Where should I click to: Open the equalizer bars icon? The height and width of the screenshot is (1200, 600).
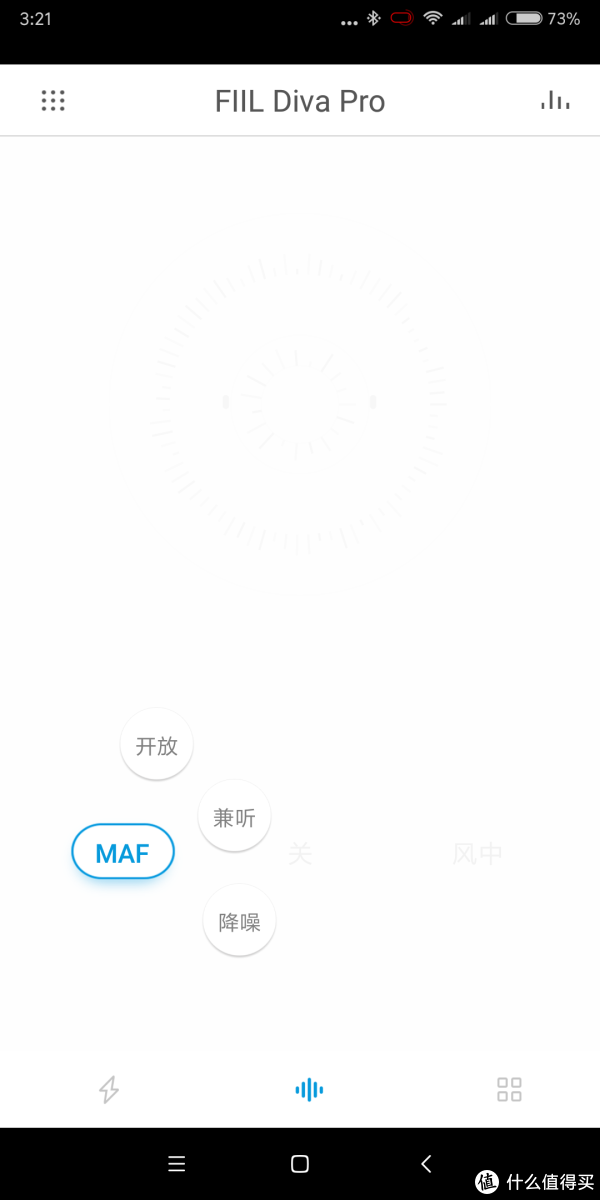coord(555,100)
